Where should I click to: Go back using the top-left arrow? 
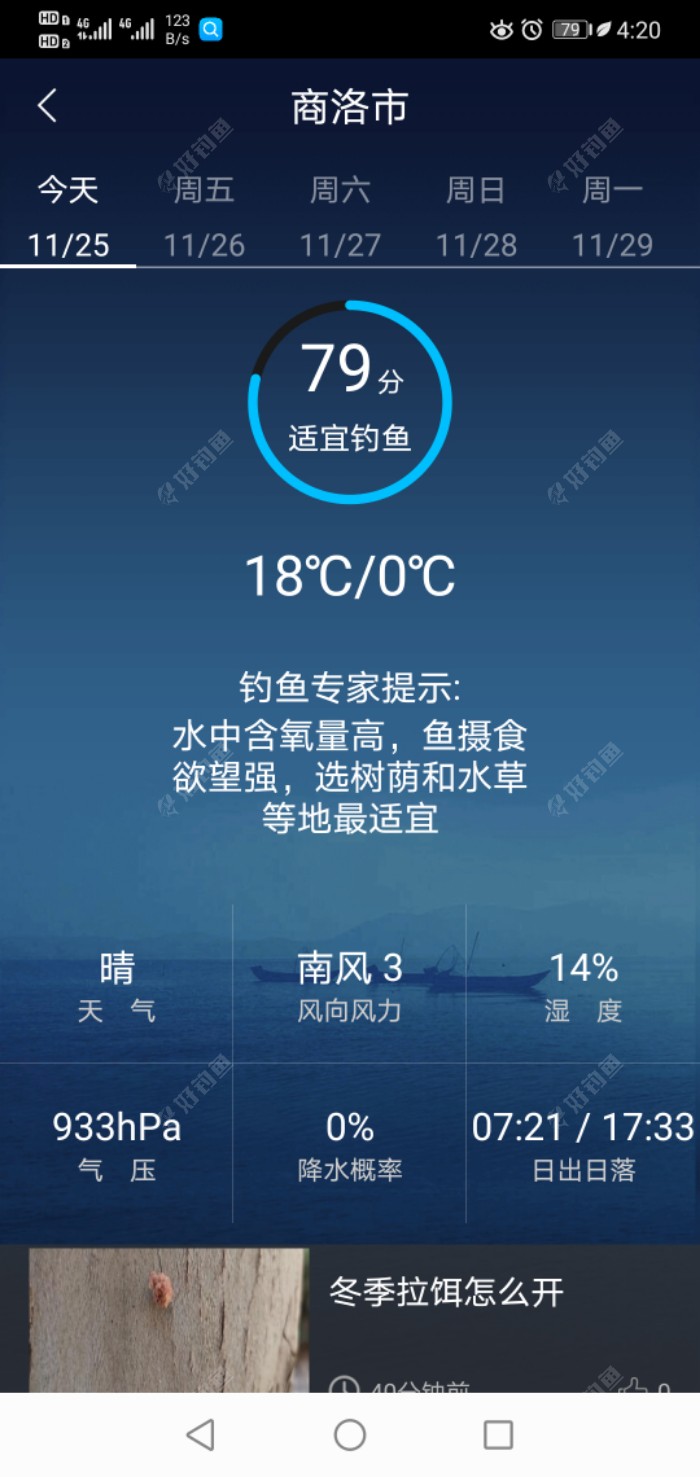tap(47, 106)
